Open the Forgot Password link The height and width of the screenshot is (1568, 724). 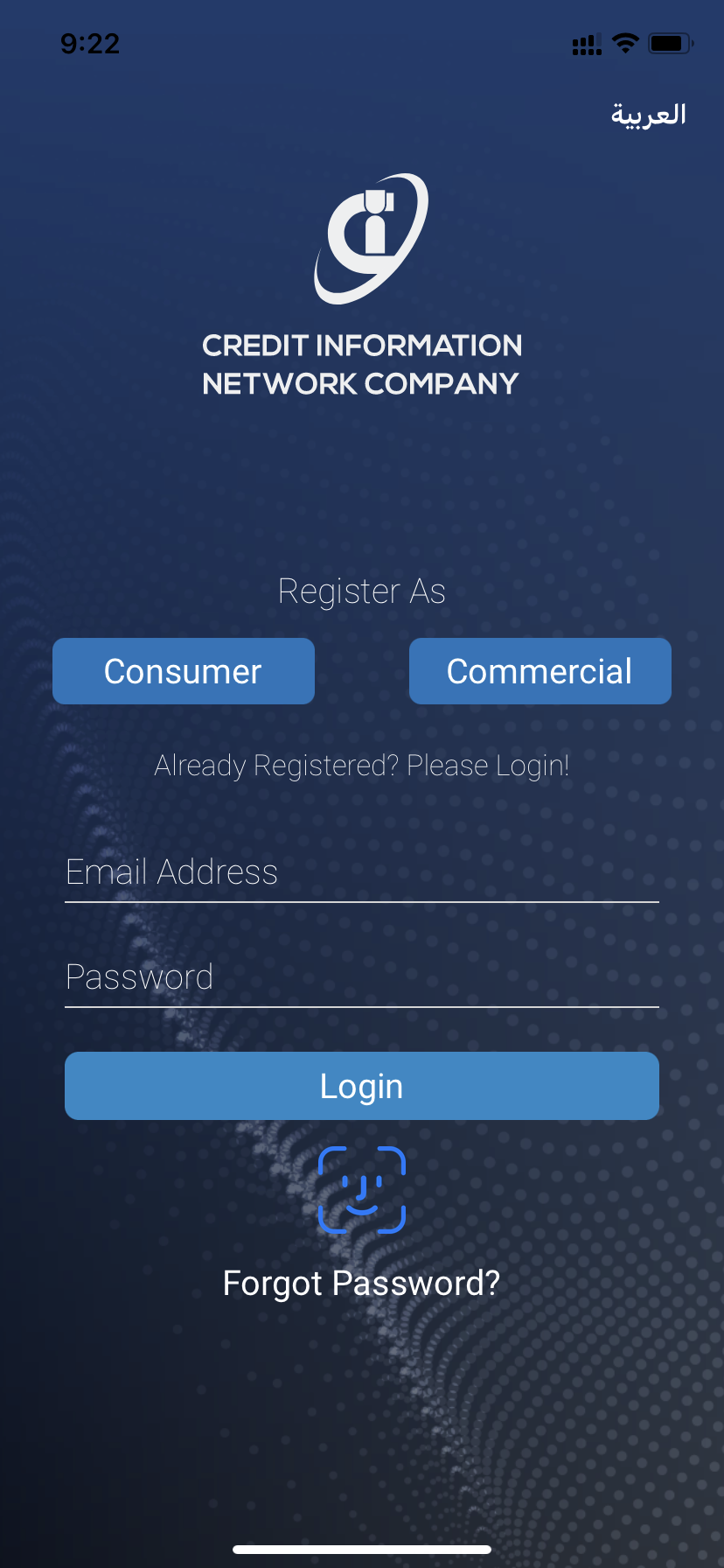[361, 1284]
